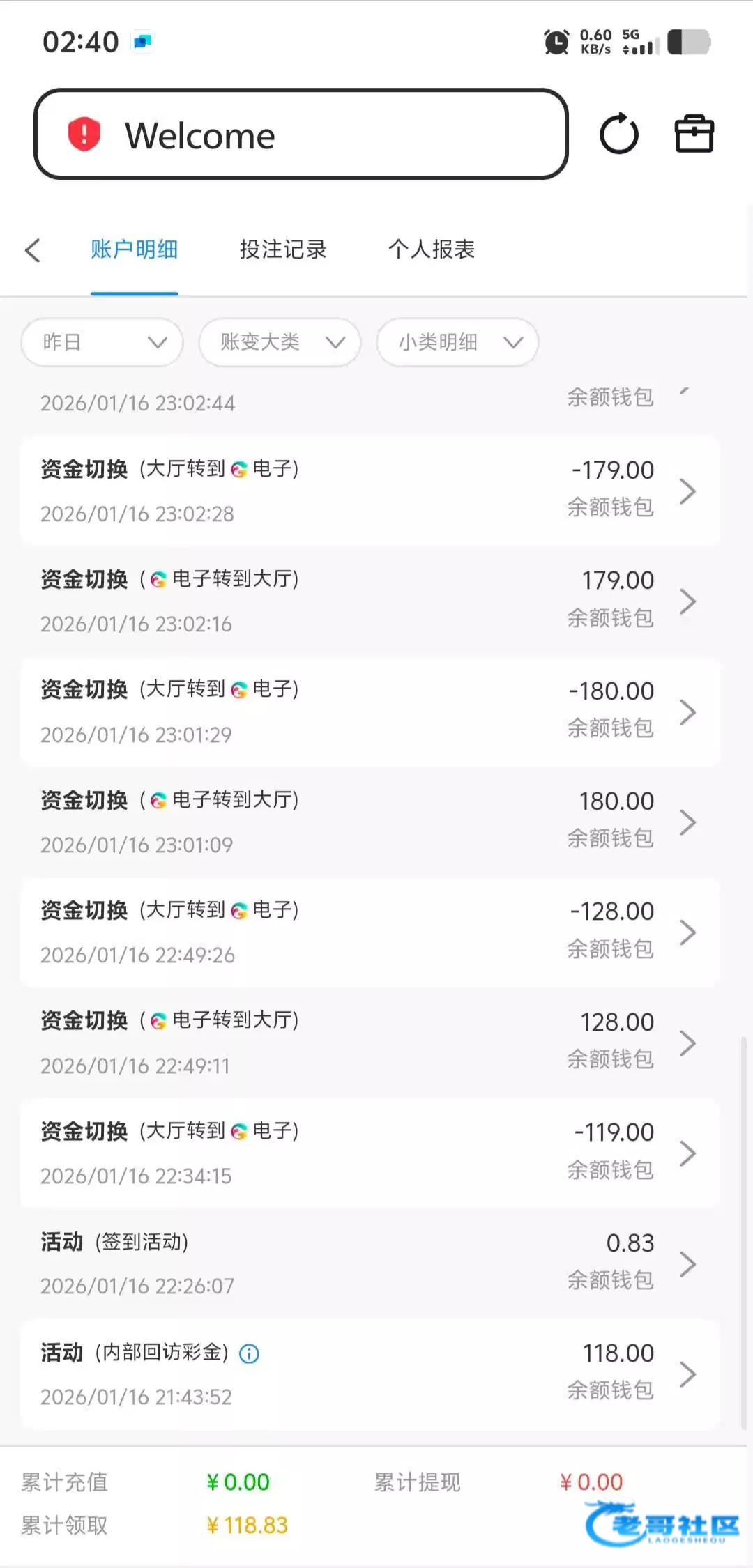Switch to the 投注记录 tab

click(x=282, y=249)
